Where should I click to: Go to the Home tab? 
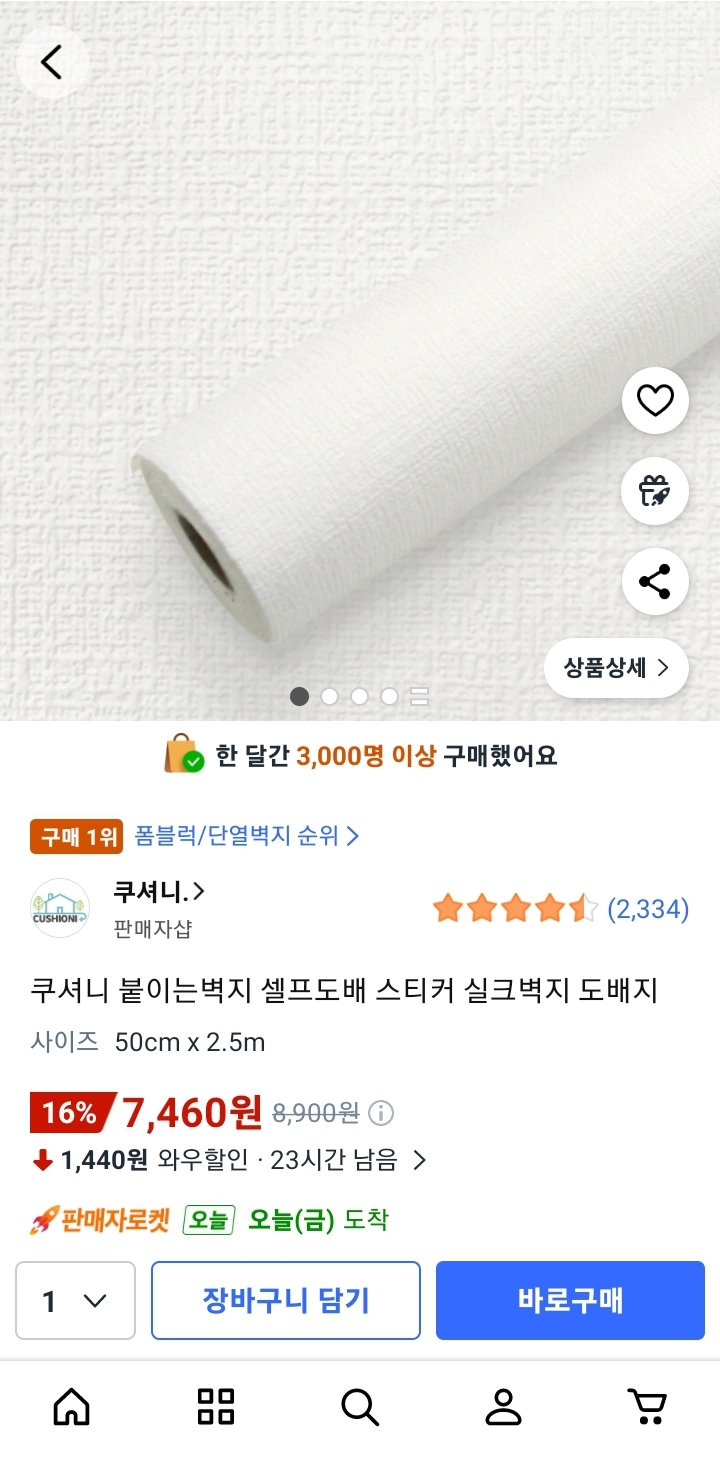coord(71,1406)
